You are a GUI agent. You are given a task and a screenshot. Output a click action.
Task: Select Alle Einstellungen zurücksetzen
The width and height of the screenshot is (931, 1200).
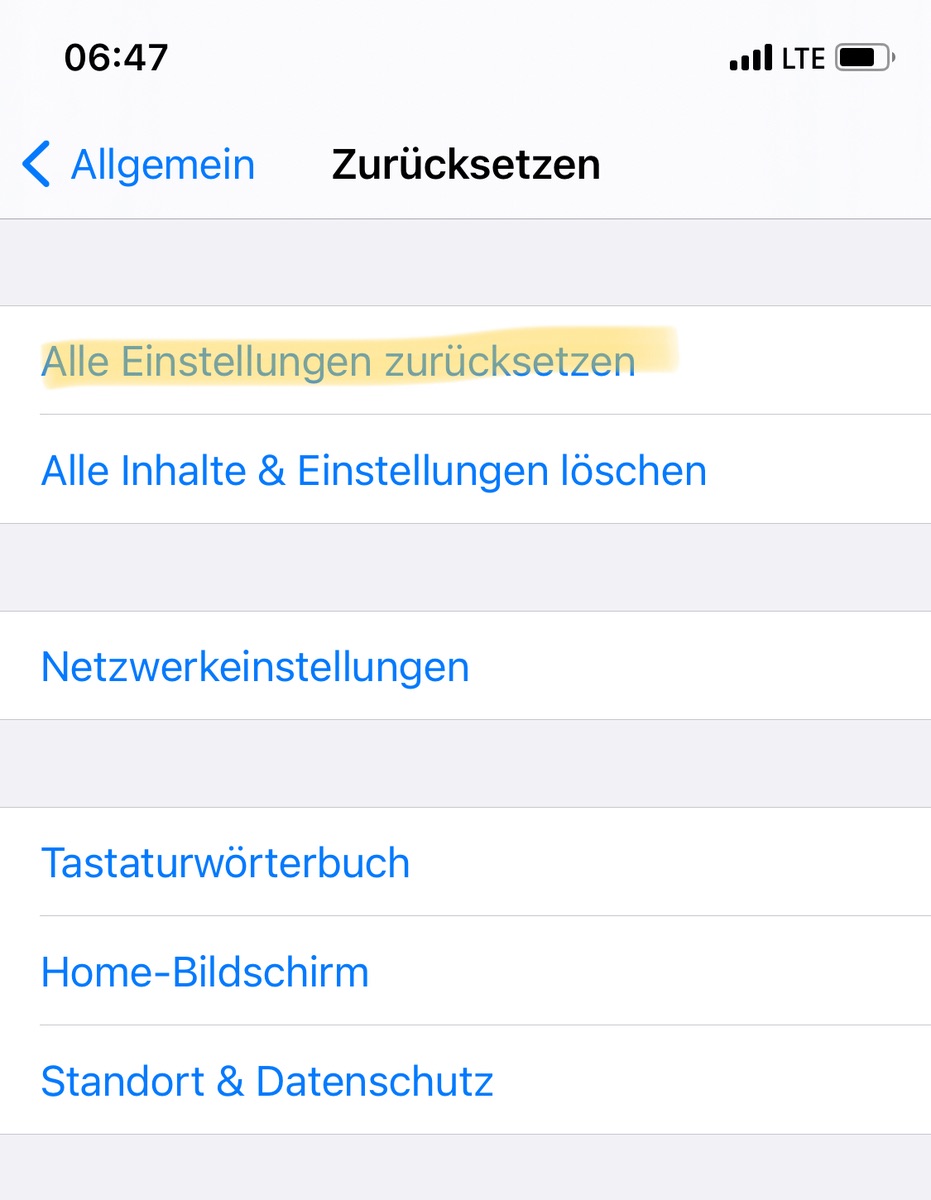click(x=338, y=361)
